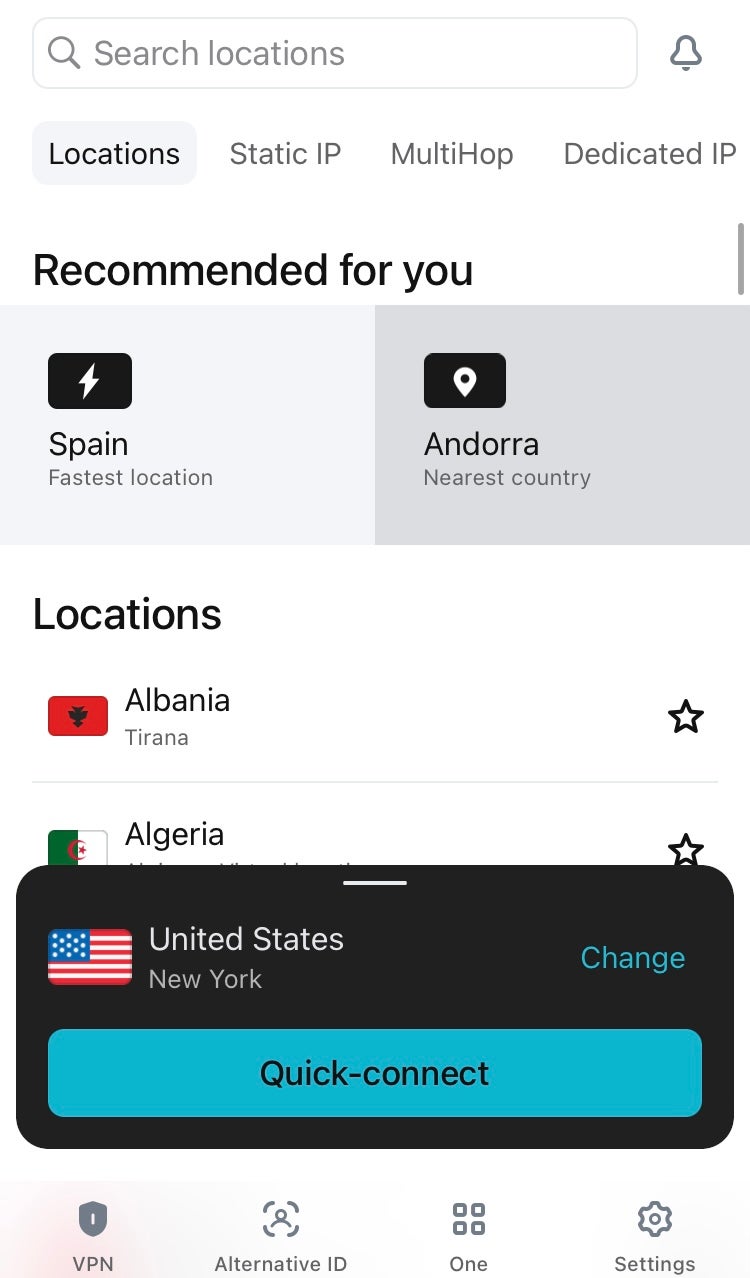The width and height of the screenshot is (750, 1278).
Task: Go to the One tab
Action: pyautogui.click(x=468, y=1235)
